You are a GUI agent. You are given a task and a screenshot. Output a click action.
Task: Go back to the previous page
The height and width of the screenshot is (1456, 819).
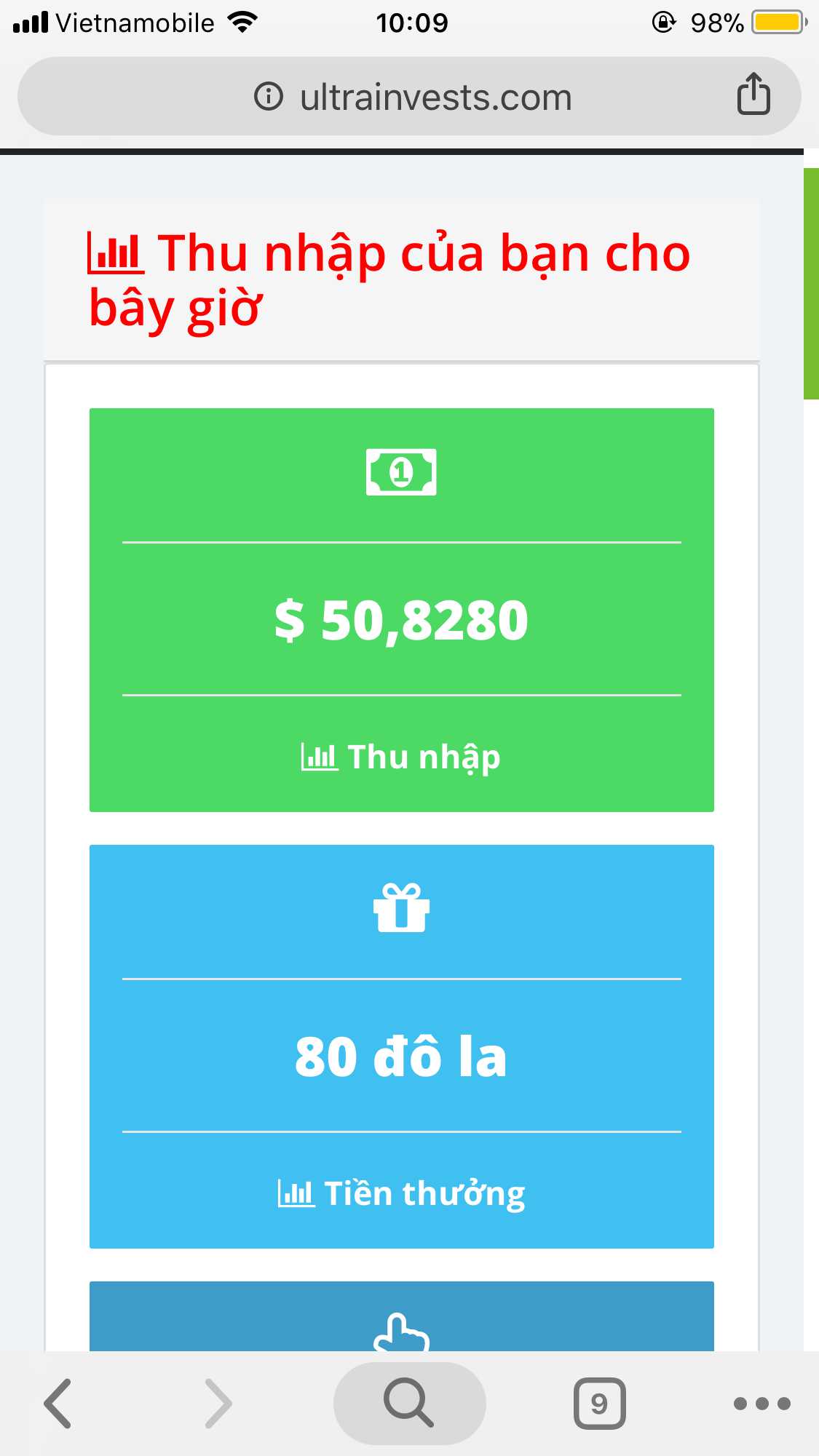click(x=58, y=1403)
